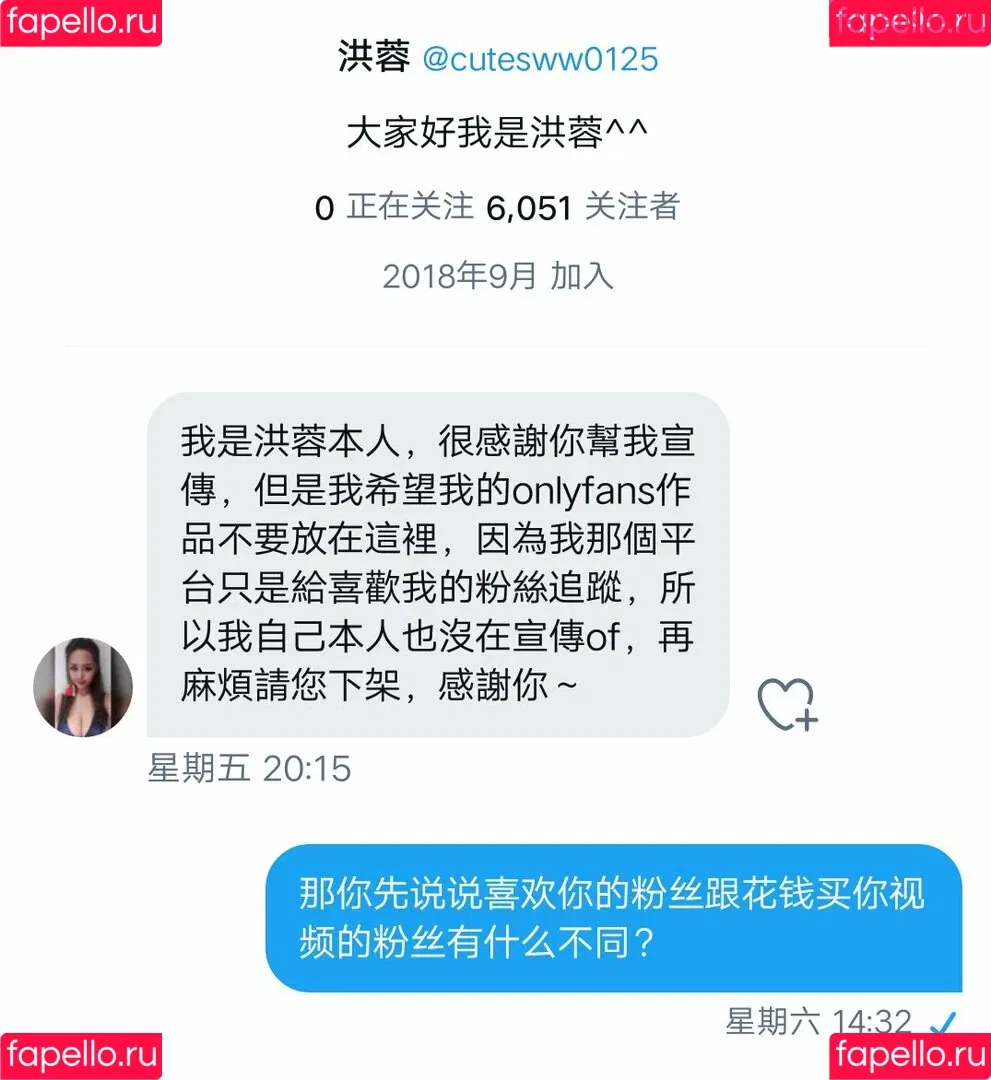The height and width of the screenshot is (1080, 991).
Task: View the 6,051 关注者 list
Action: [x=583, y=207]
